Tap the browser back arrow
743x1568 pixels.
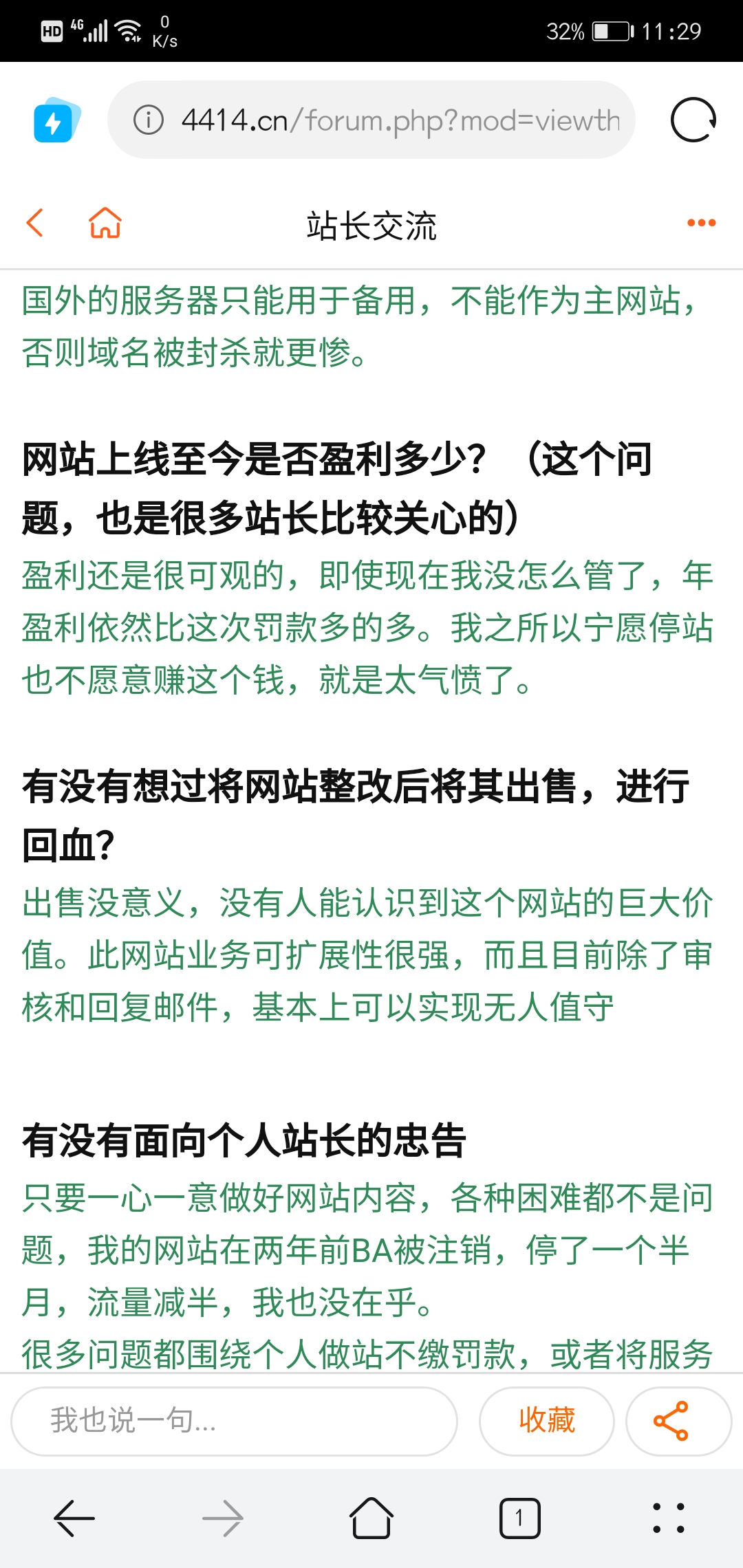pos(74,1518)
